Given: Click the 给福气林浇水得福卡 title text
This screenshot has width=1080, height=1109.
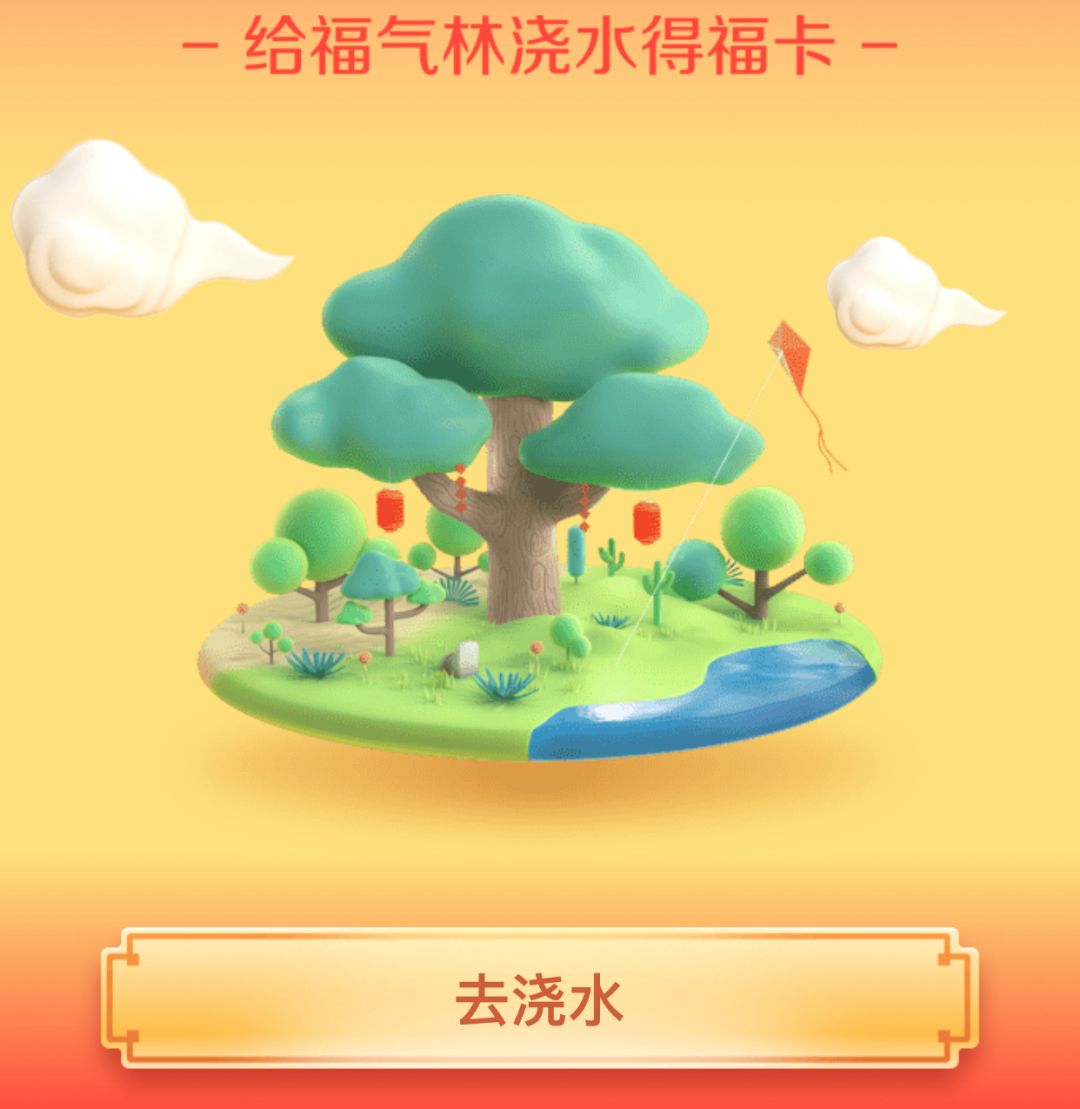Looking at the screenshot, I should coord(540,45).
